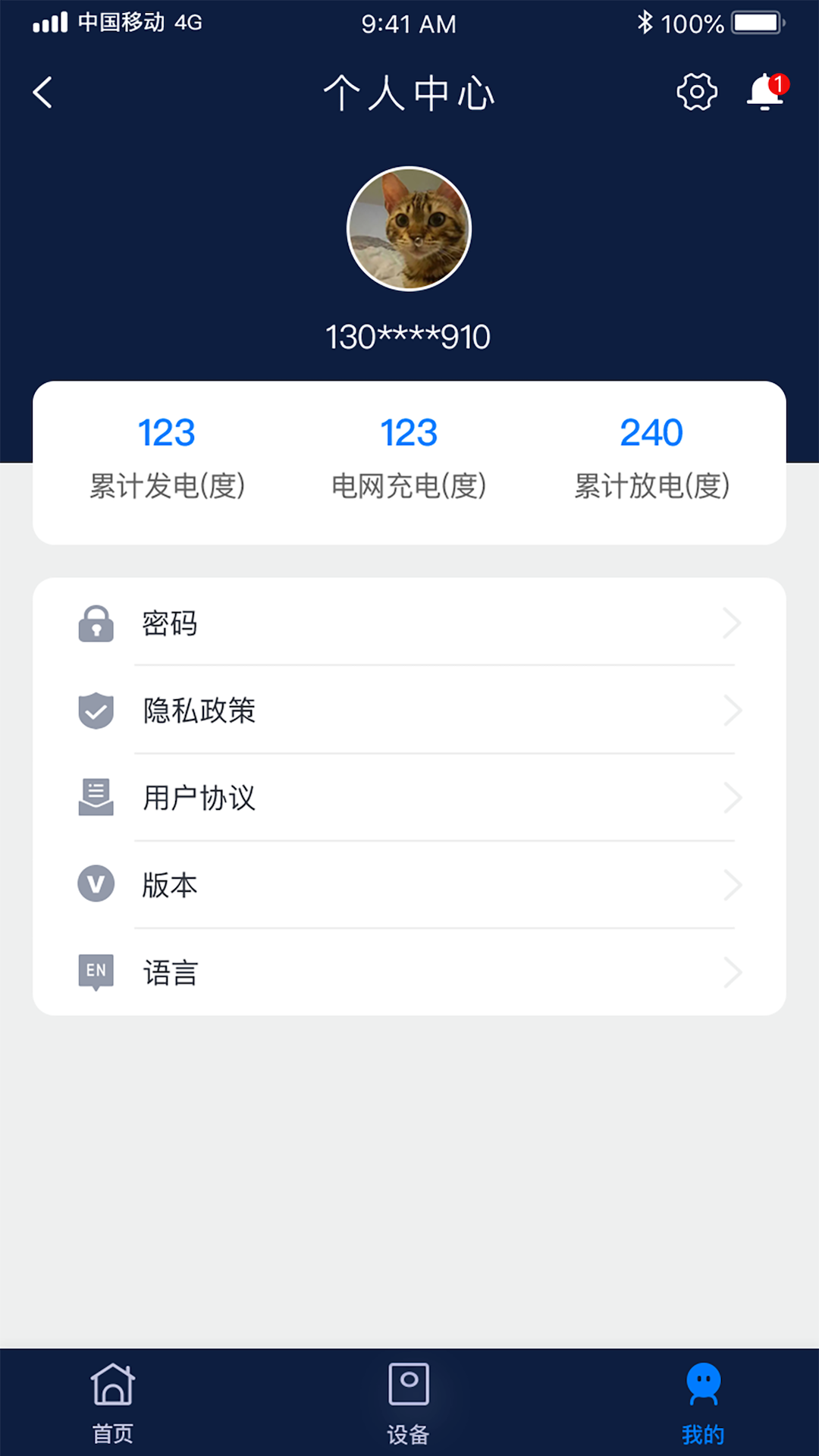This screenshot has width=819, height=1456.
Task: Tap the back arrow at top left
Action: (x=42, y=93)
